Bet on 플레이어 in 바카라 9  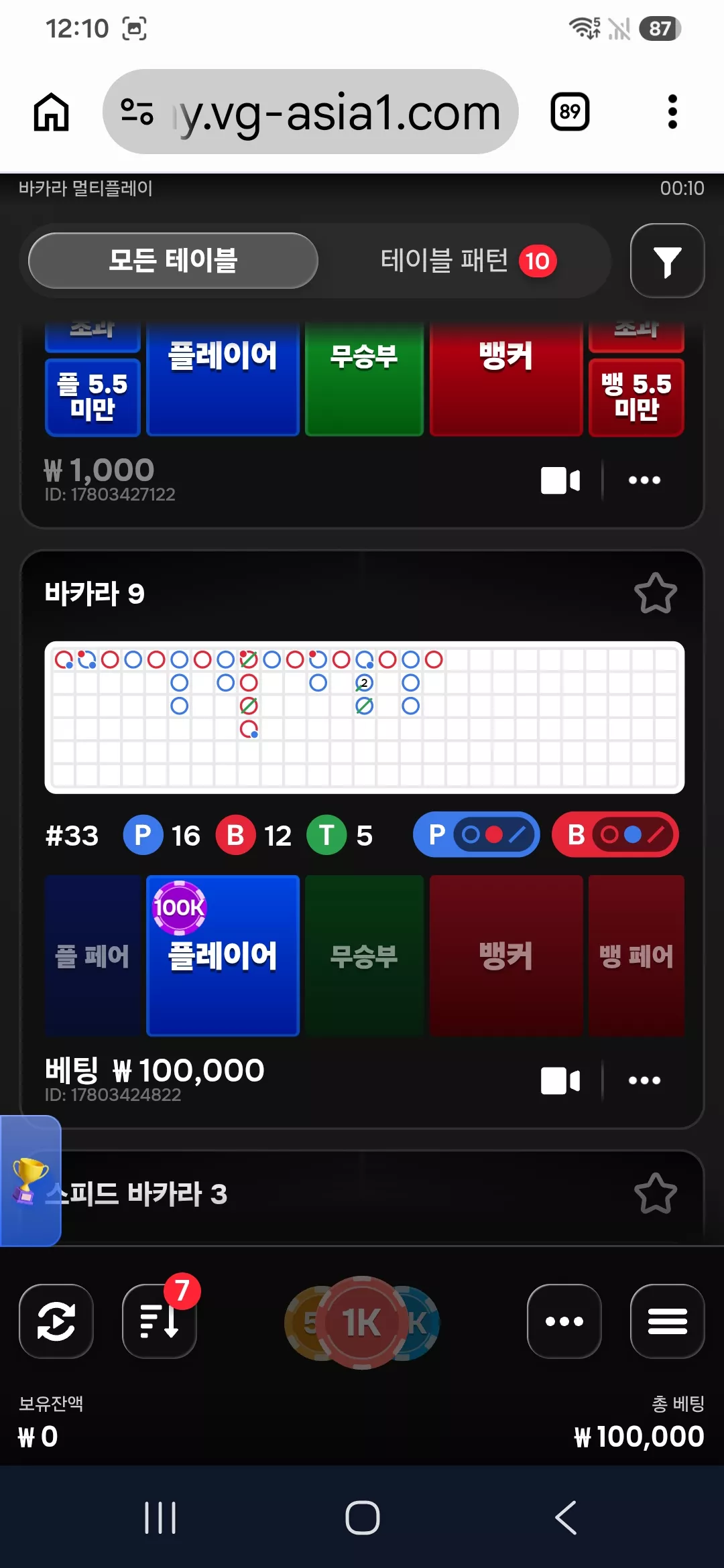[x=223, y=956]
